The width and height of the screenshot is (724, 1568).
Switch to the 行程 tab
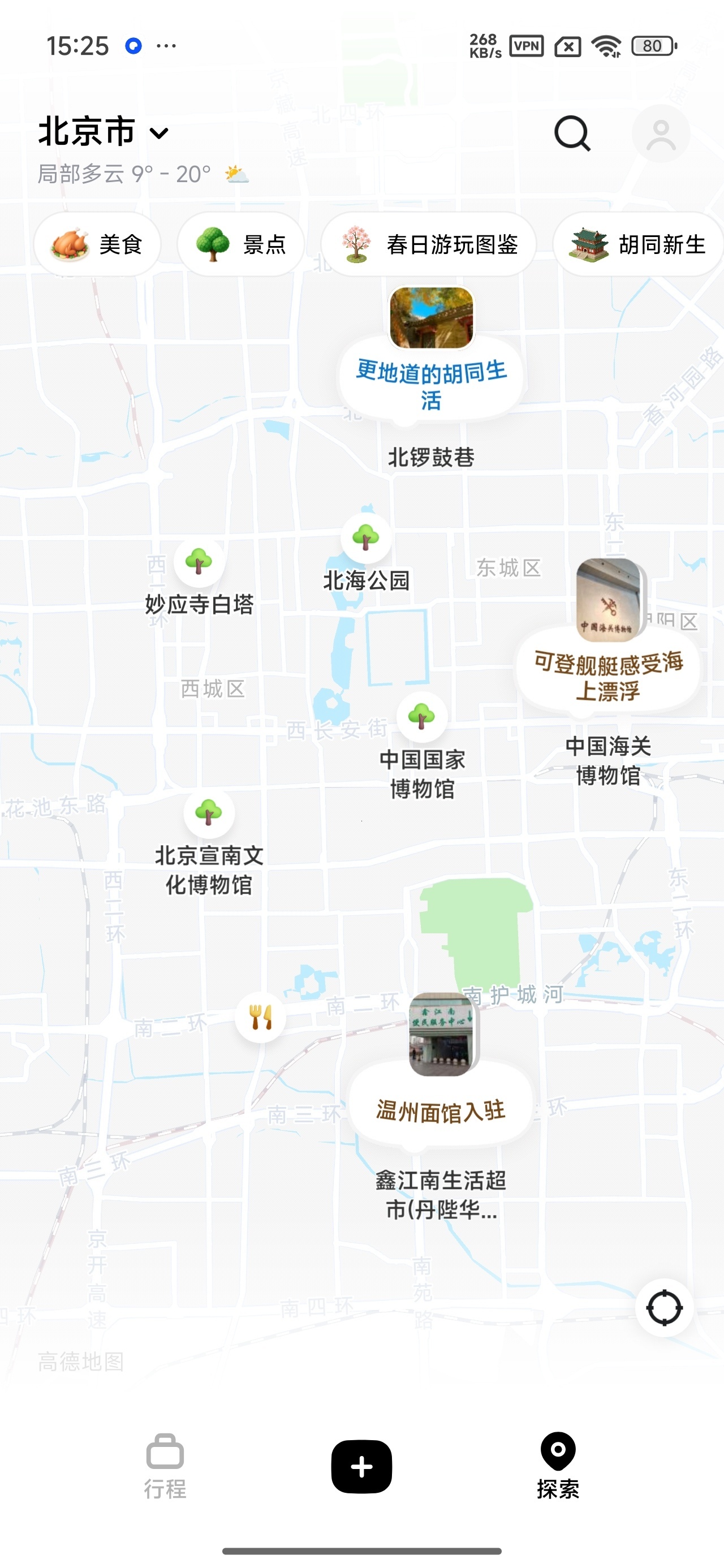[165, 1467]
